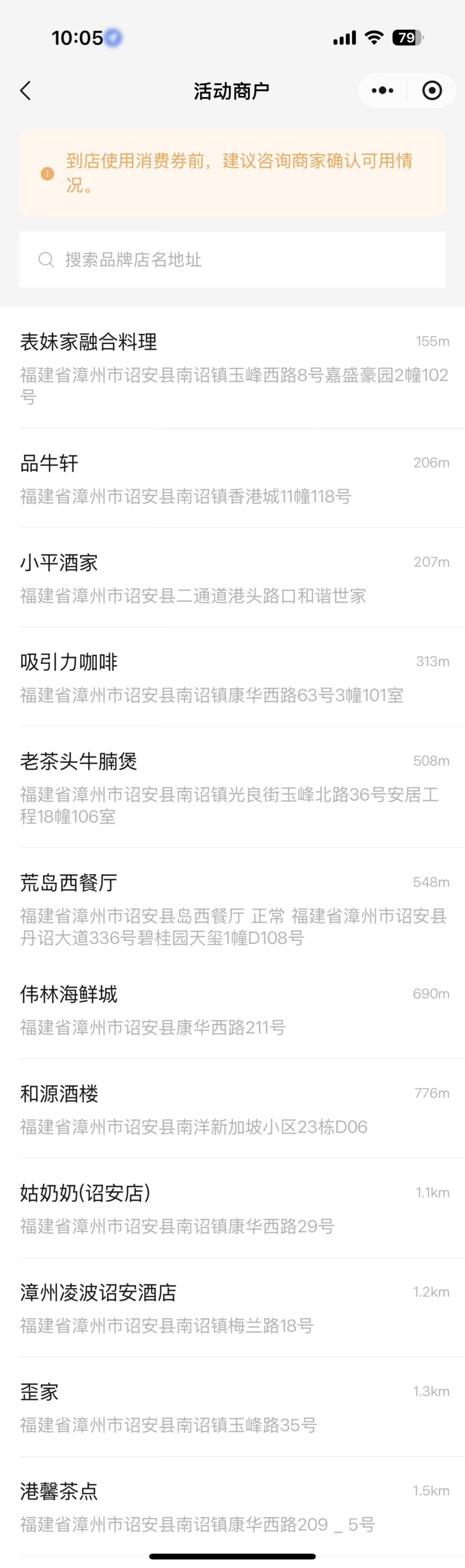View 港馨茶点 merchant entry
The width and height of the screenshot is (465, 1568).
(x=232, y=1506)
